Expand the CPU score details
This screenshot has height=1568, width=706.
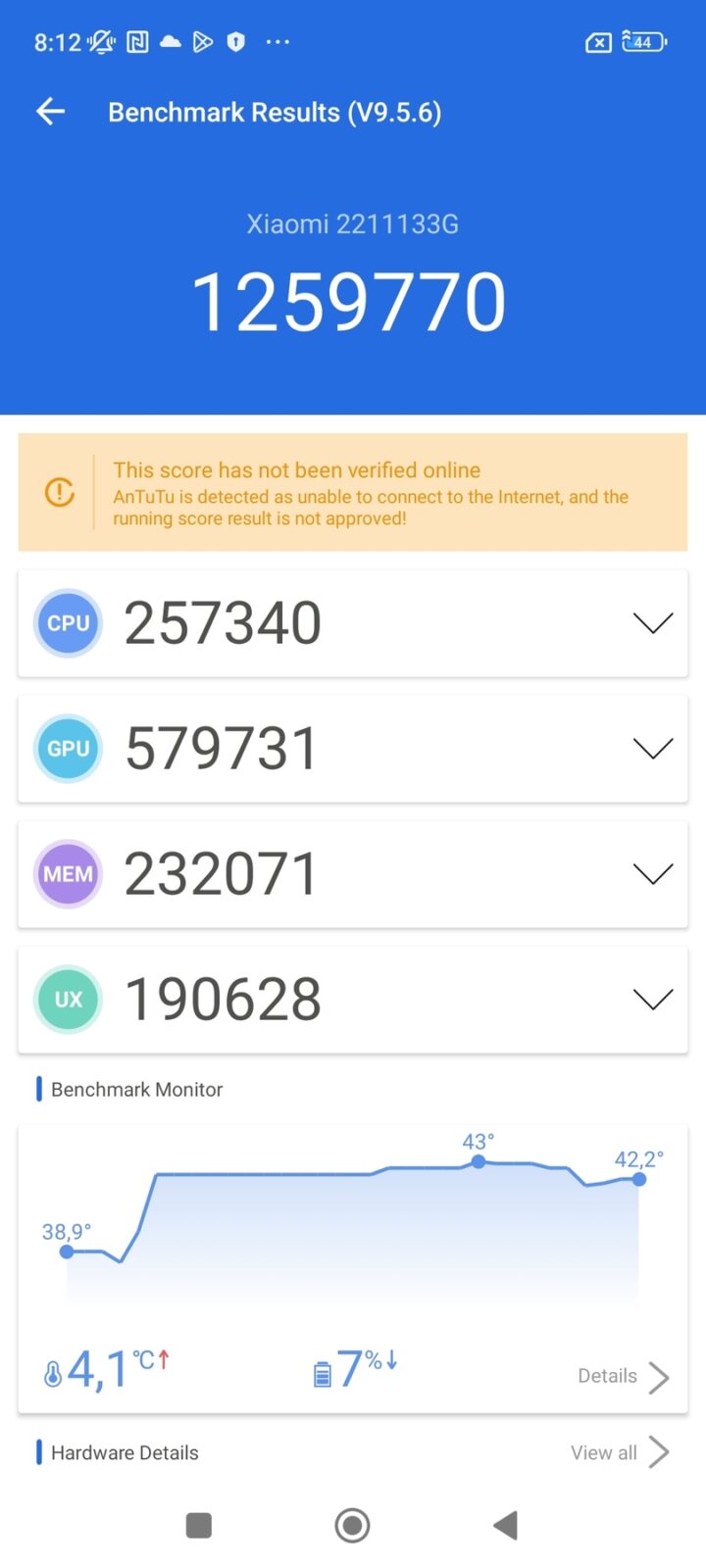(652, 623)
